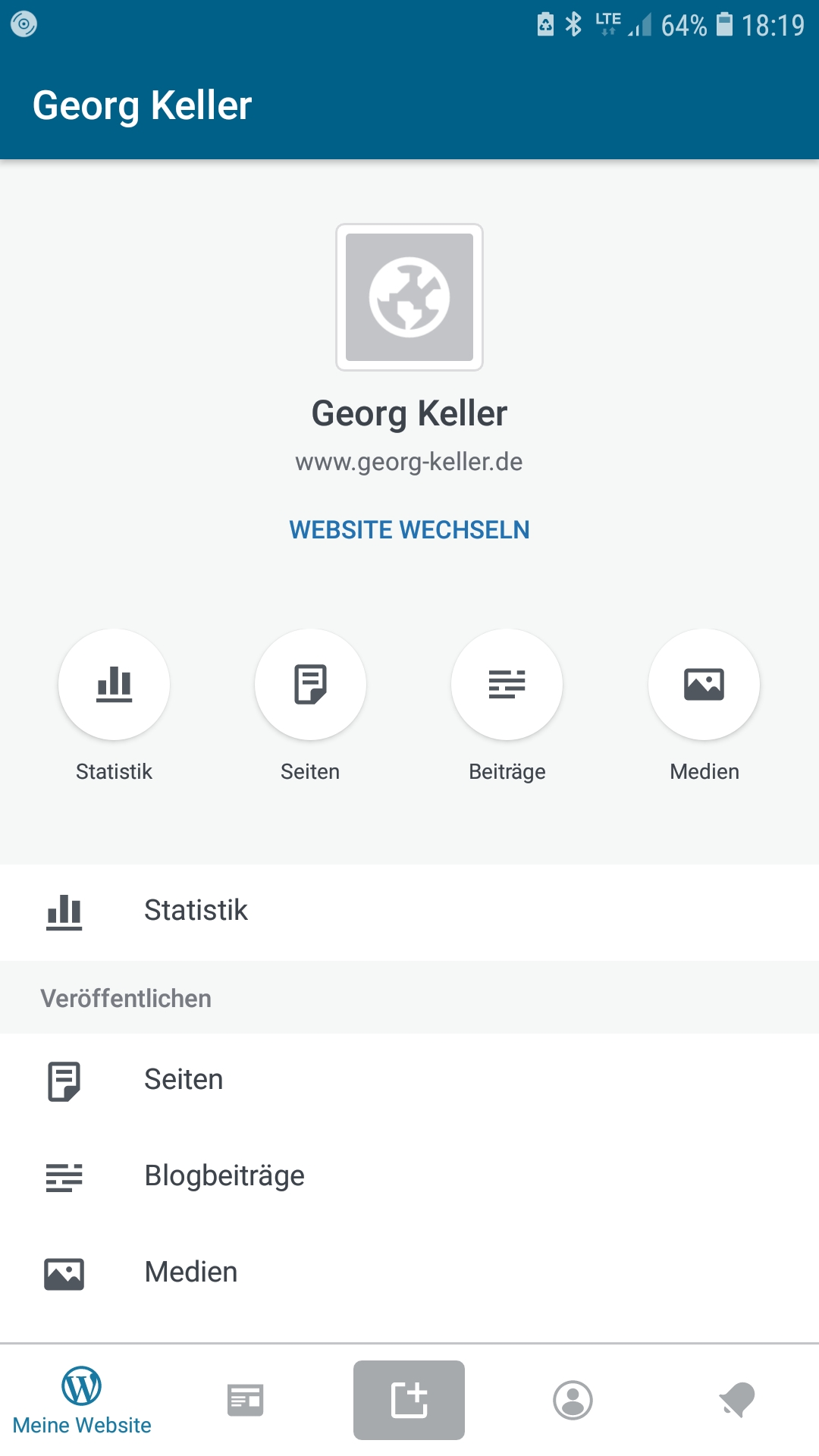The image size is (819, 1456).
Task: Open the round Medien quick action
Action: click(704, 684)
